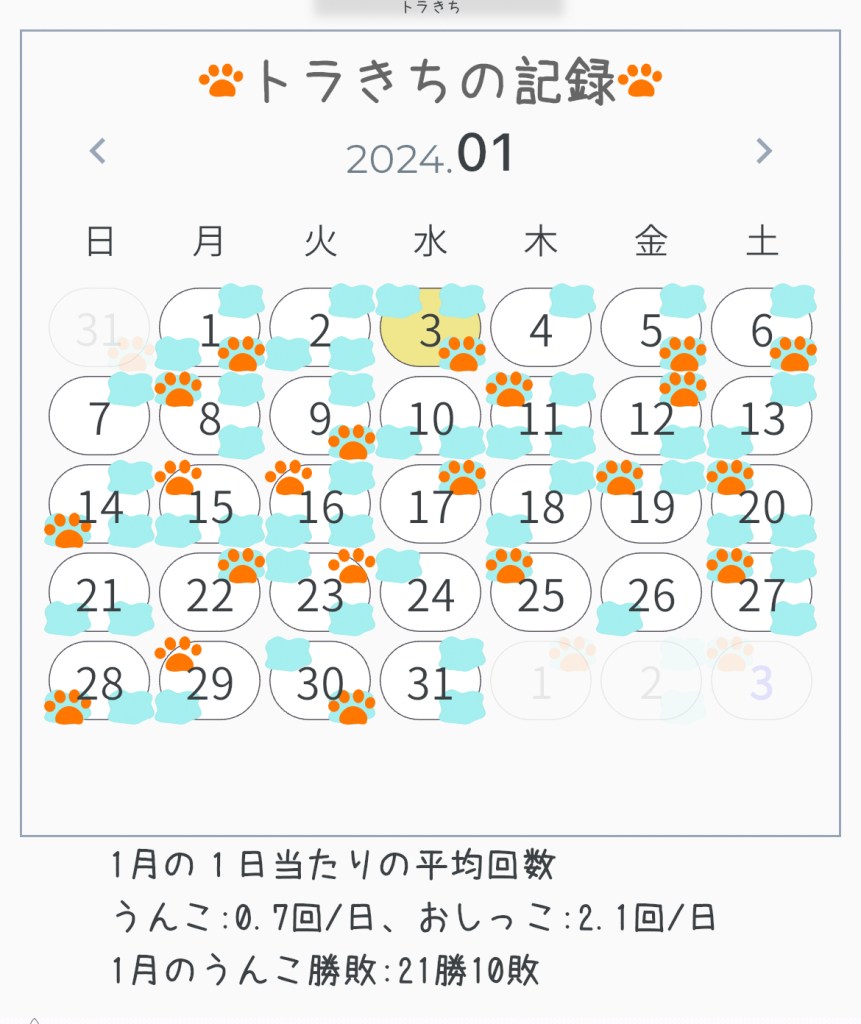This screenshot has width=861, height=1024.
Task: Select January 20 on the calendar
Action: tap(761, 506)
